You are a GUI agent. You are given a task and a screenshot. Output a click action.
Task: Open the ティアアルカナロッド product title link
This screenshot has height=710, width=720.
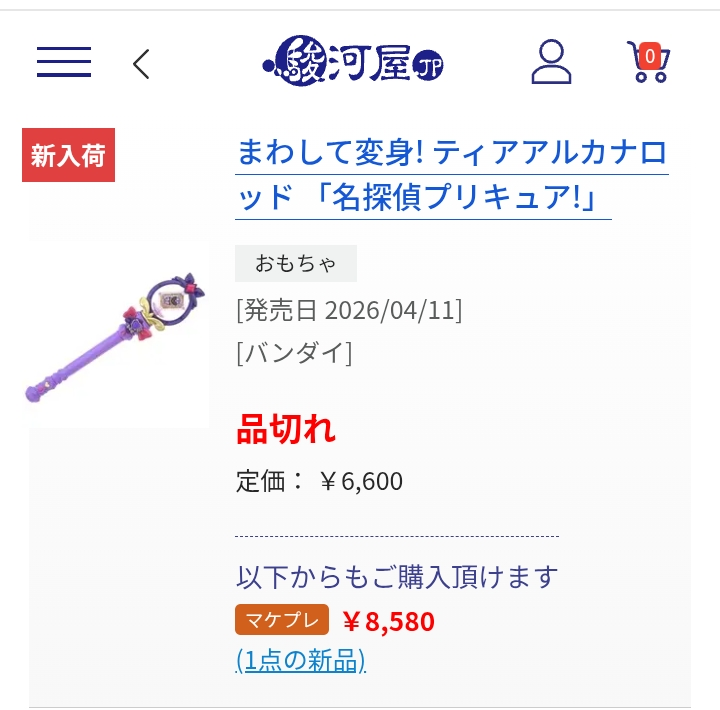tap(450, 176)
